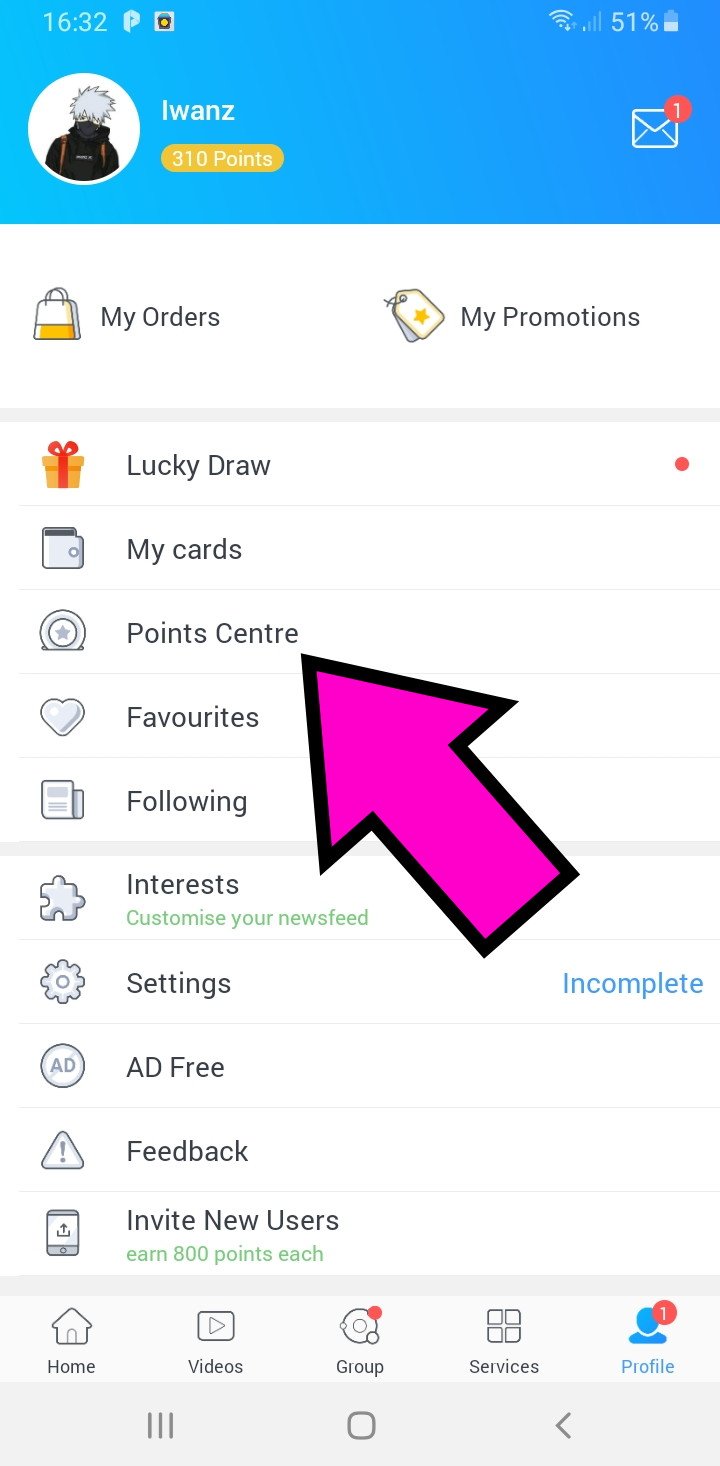Go to Points Centre
Image resolution: width=720 pixels, height=1466 pixels.
pos(212,633)
